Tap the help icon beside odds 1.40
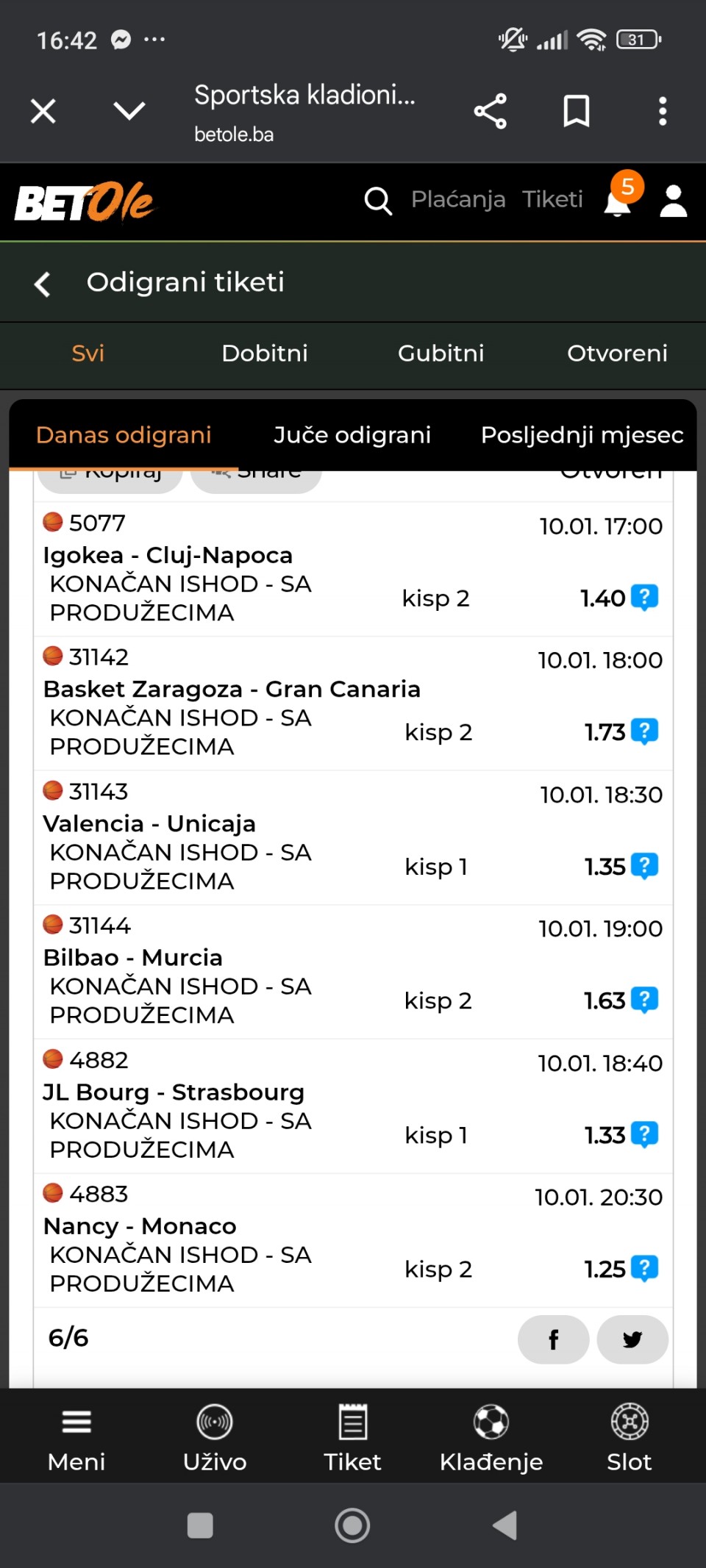Viewport: 706px width, 1568px height. (645, 598)
